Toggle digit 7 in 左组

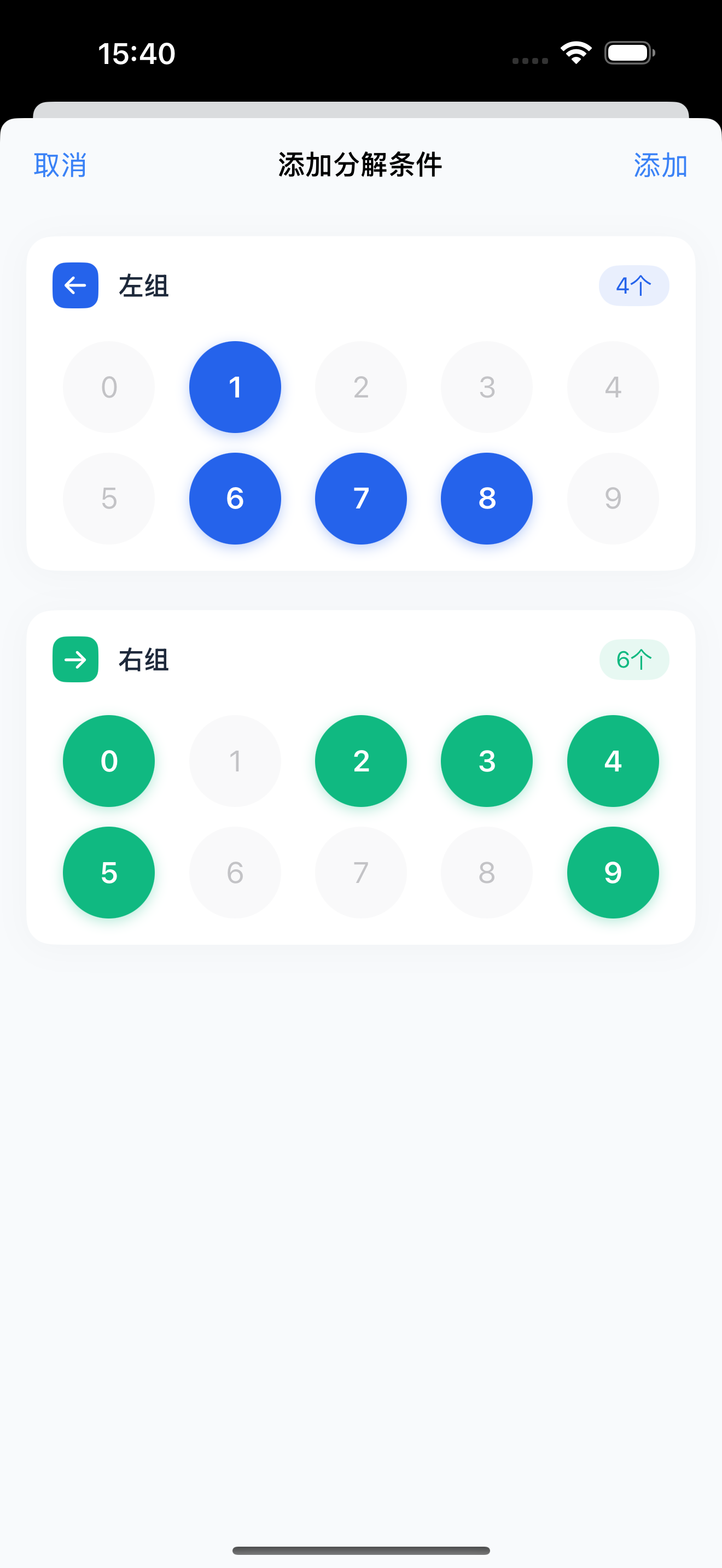click(360, 498)
